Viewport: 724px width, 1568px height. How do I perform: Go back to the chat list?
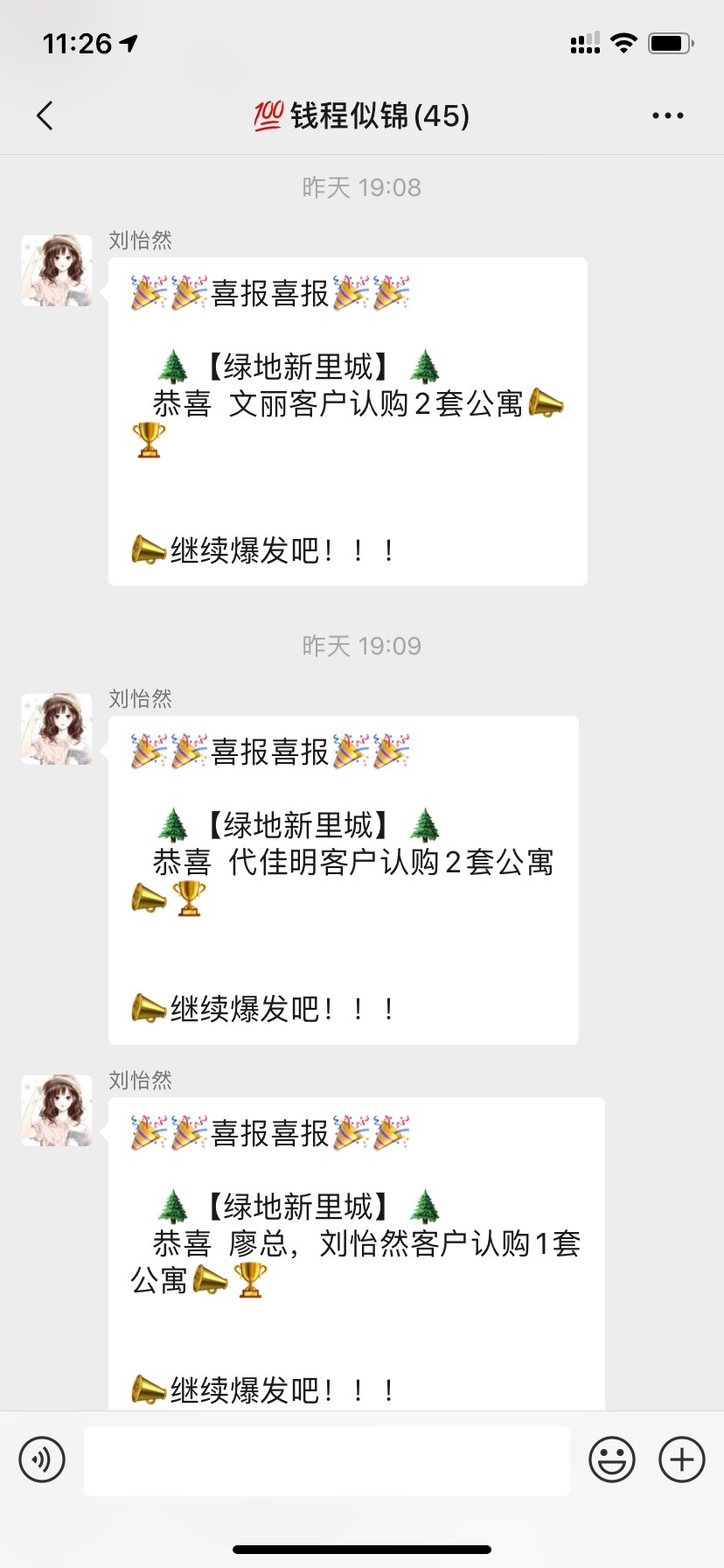pyautogui.click(x=45, y=115)
